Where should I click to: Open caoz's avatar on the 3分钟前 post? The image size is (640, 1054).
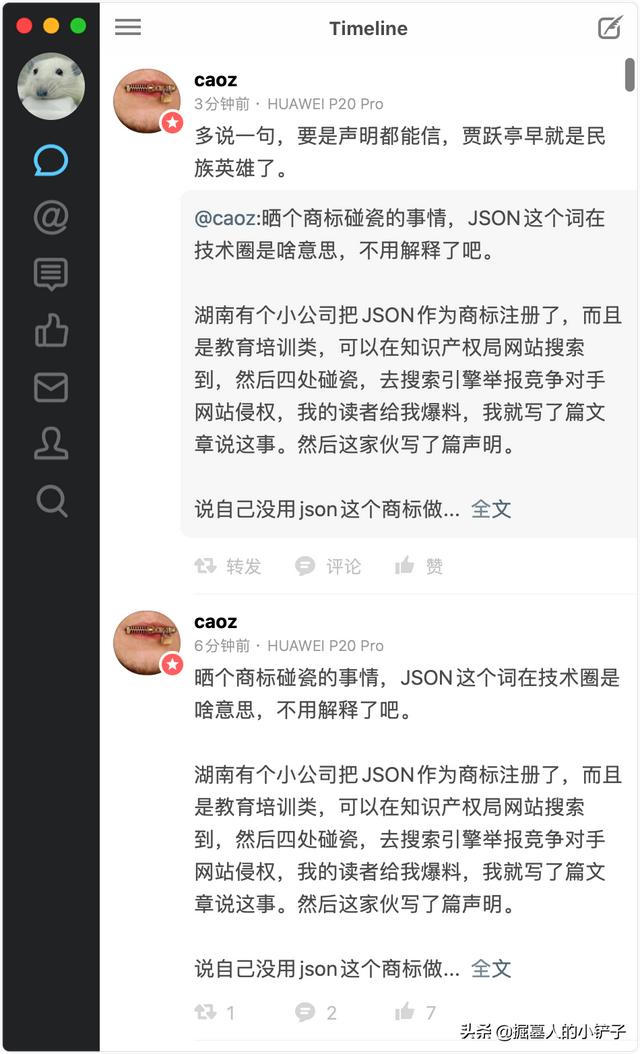[147, 101]
